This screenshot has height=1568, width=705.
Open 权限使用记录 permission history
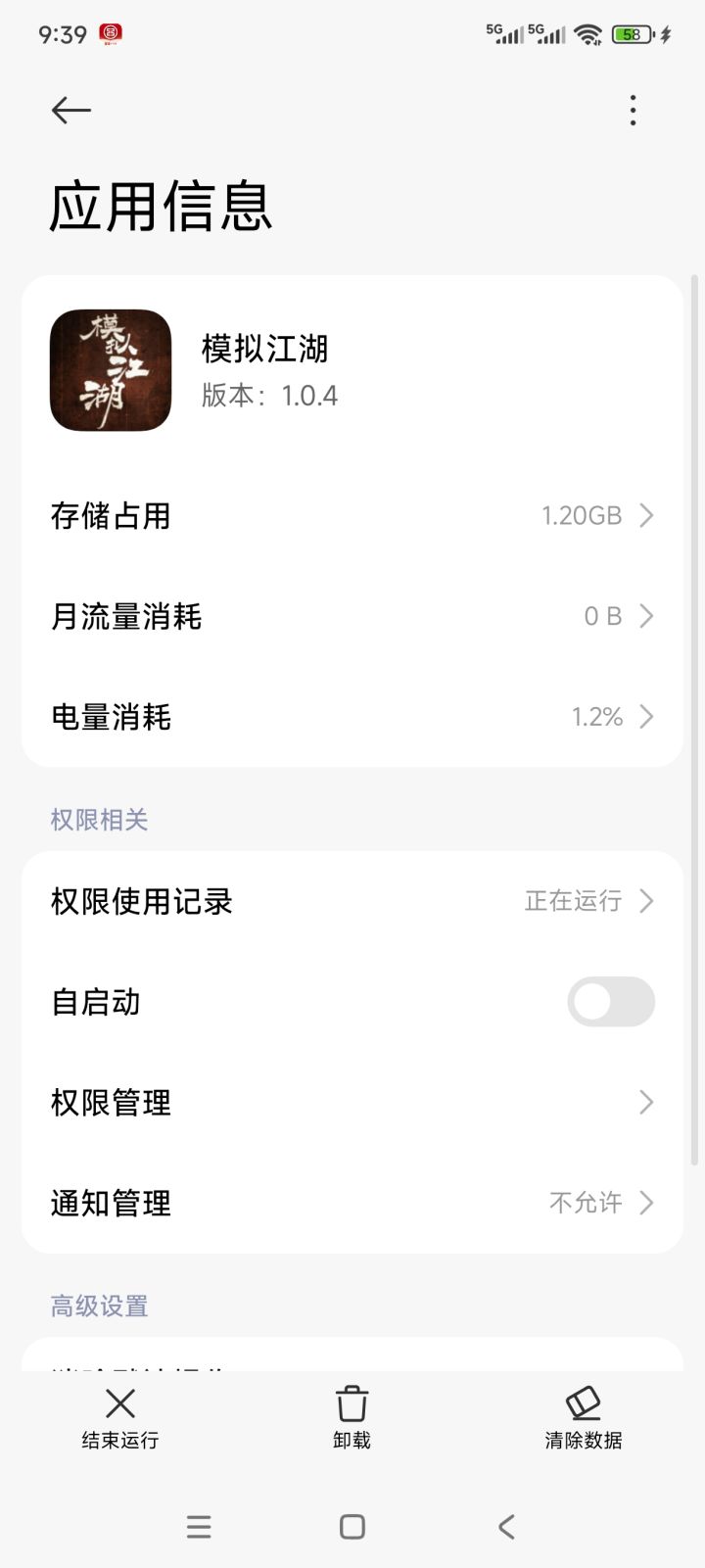click(x=352, y=901)
